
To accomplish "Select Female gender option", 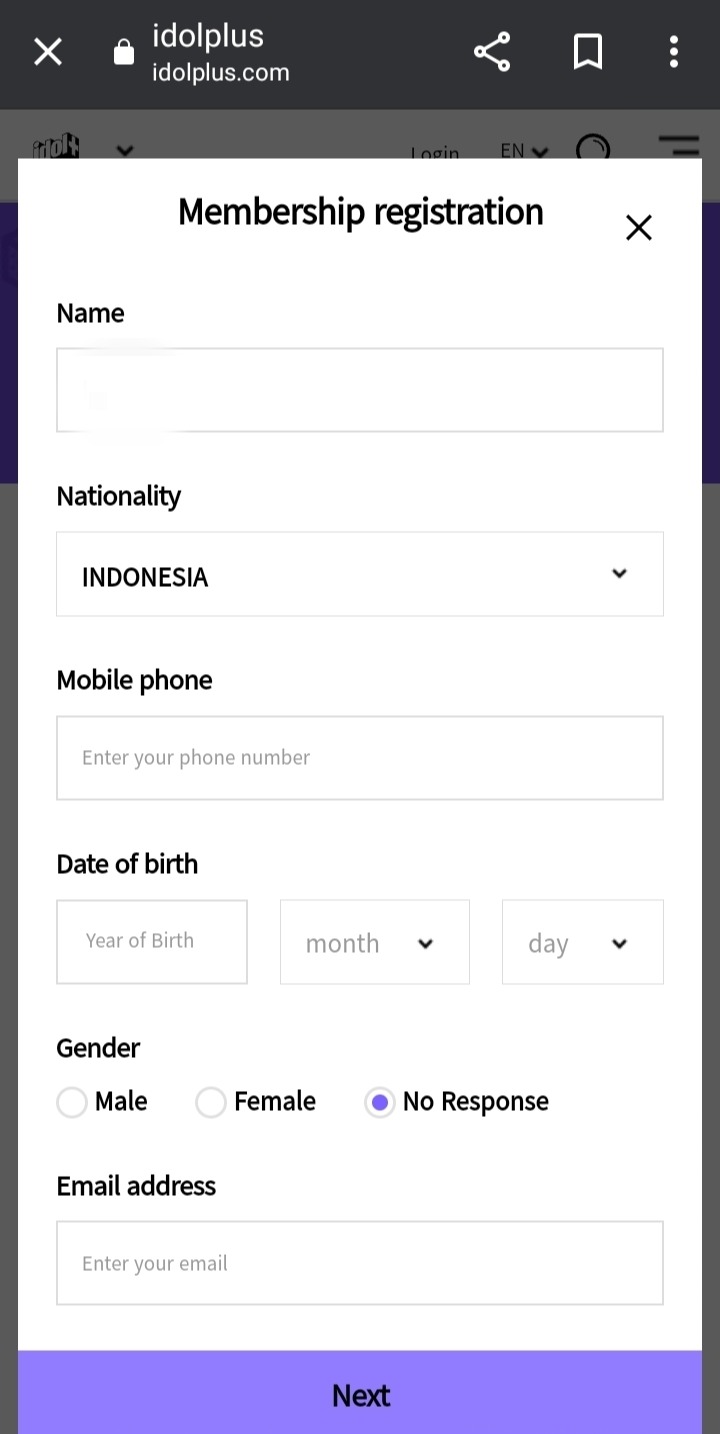I will [211, 1103].
